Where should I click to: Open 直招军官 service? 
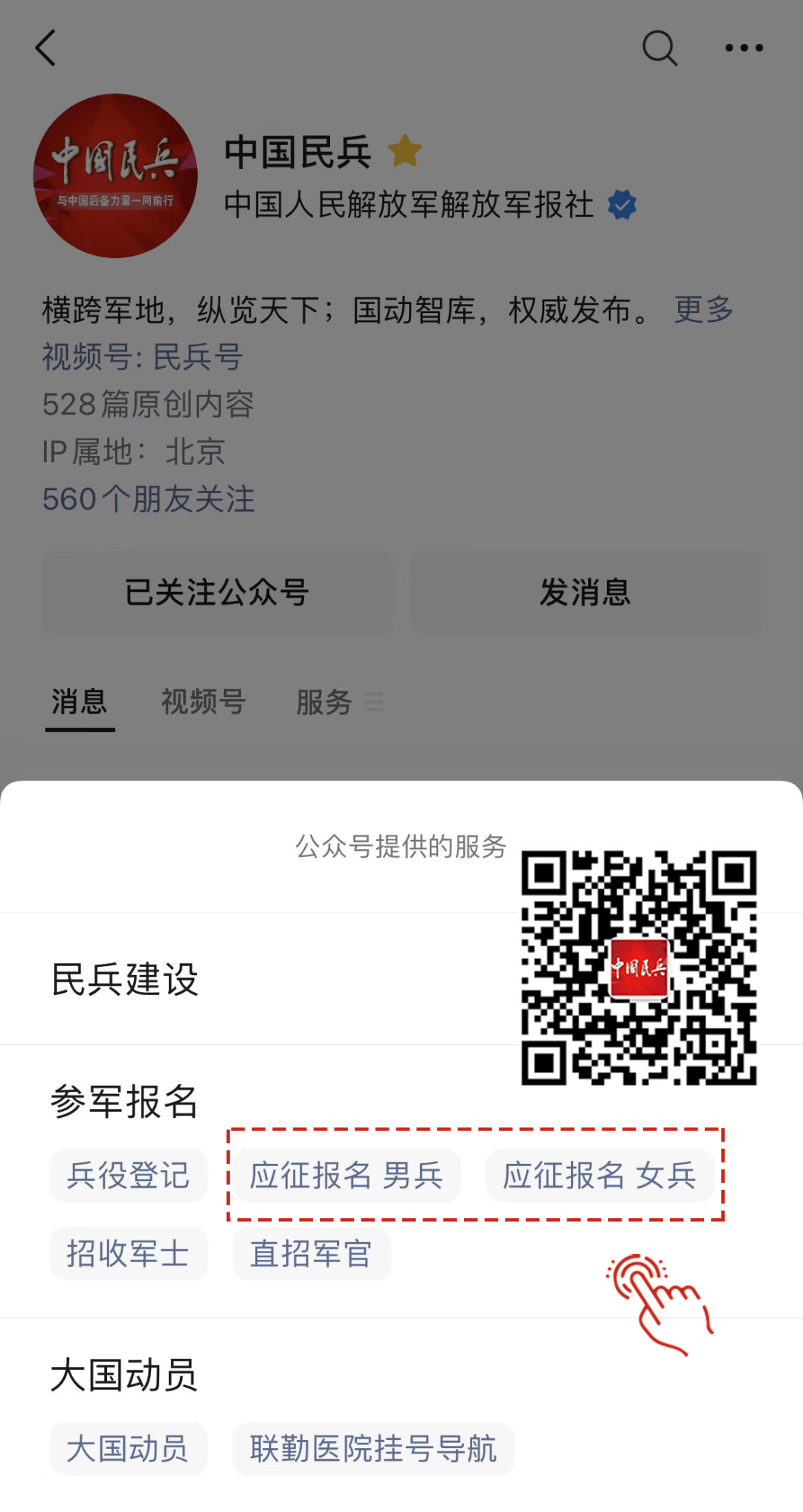point(312,1254)
